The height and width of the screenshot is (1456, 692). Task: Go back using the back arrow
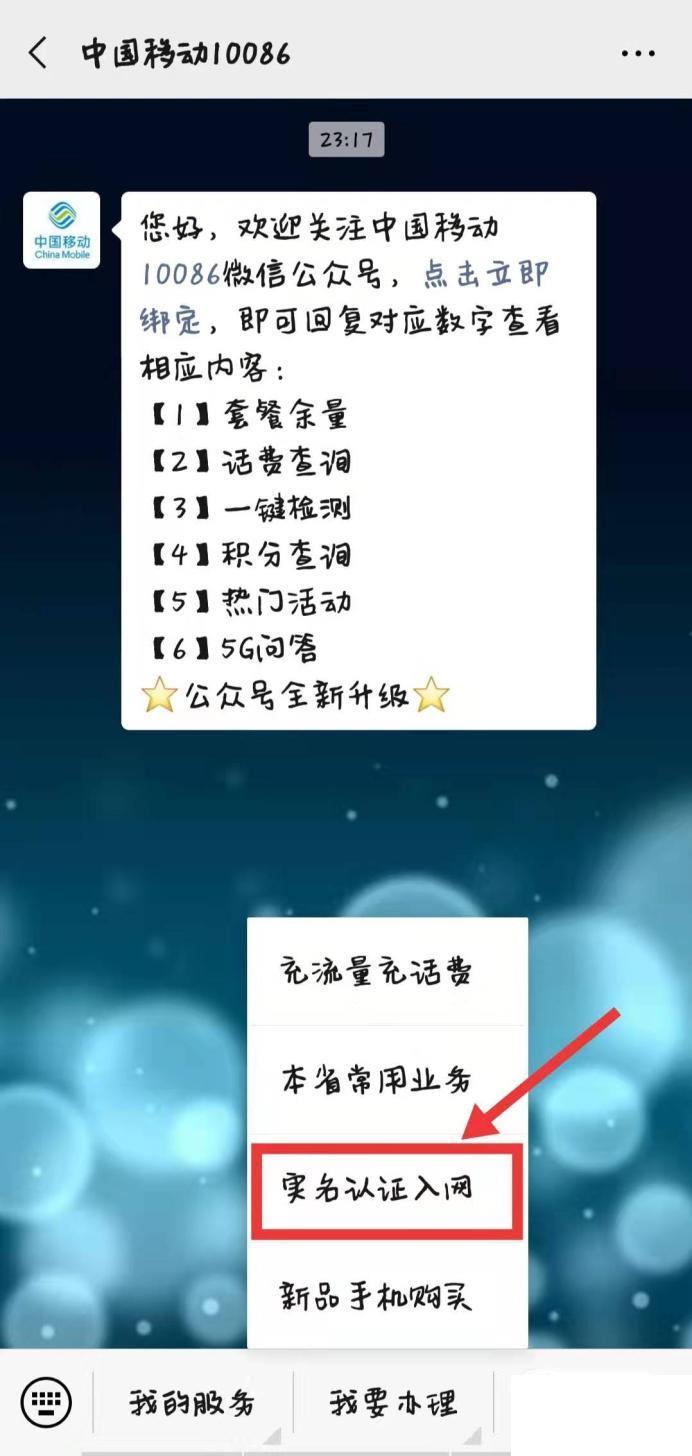38,52
